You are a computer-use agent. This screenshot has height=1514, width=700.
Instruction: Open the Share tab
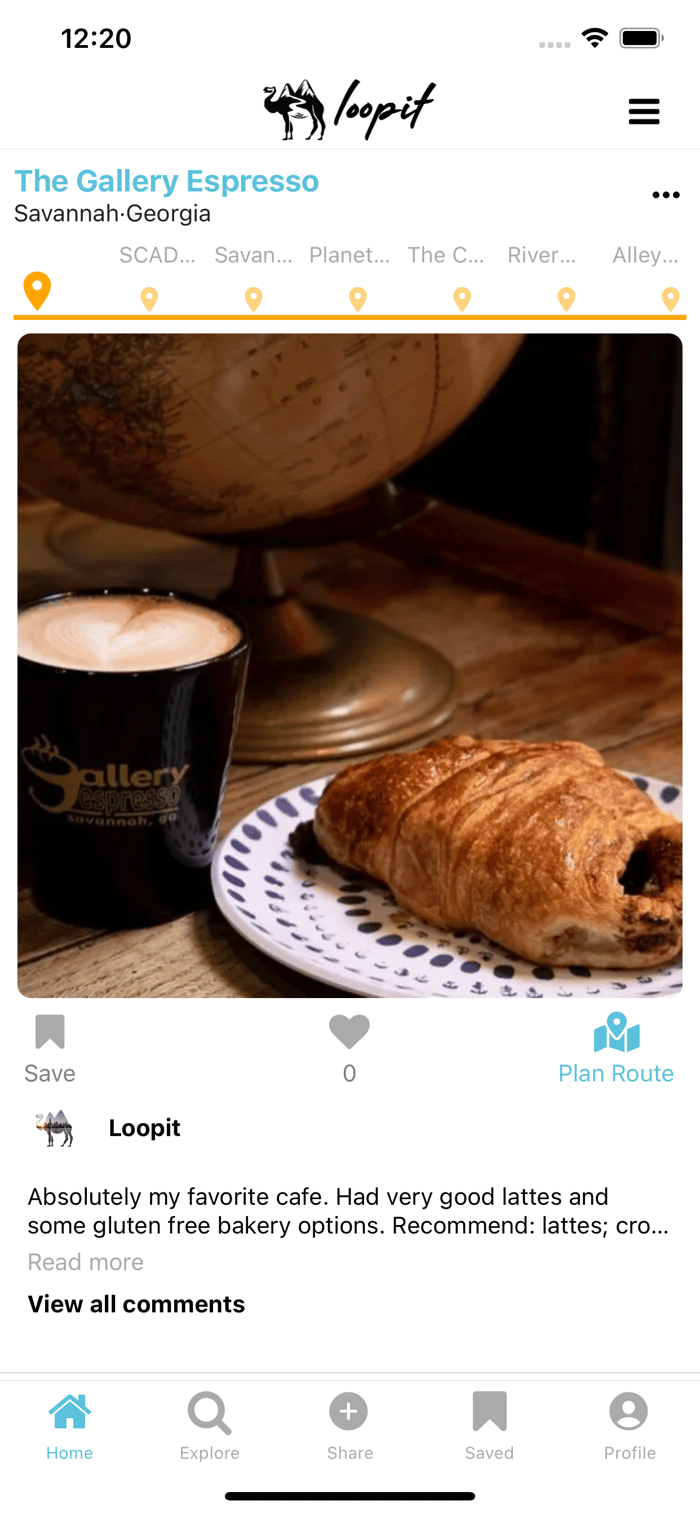click(349, 1426)
